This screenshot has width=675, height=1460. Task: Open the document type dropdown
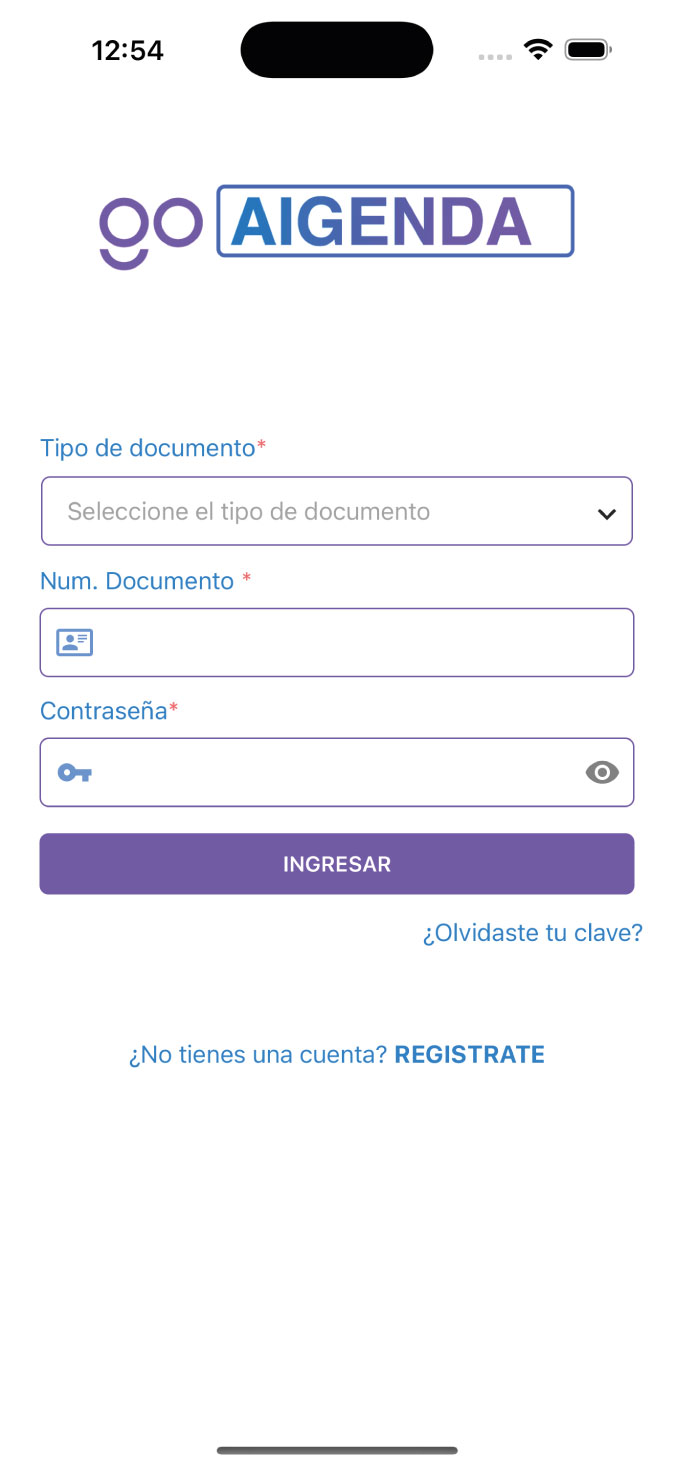[x=336, y=511]
